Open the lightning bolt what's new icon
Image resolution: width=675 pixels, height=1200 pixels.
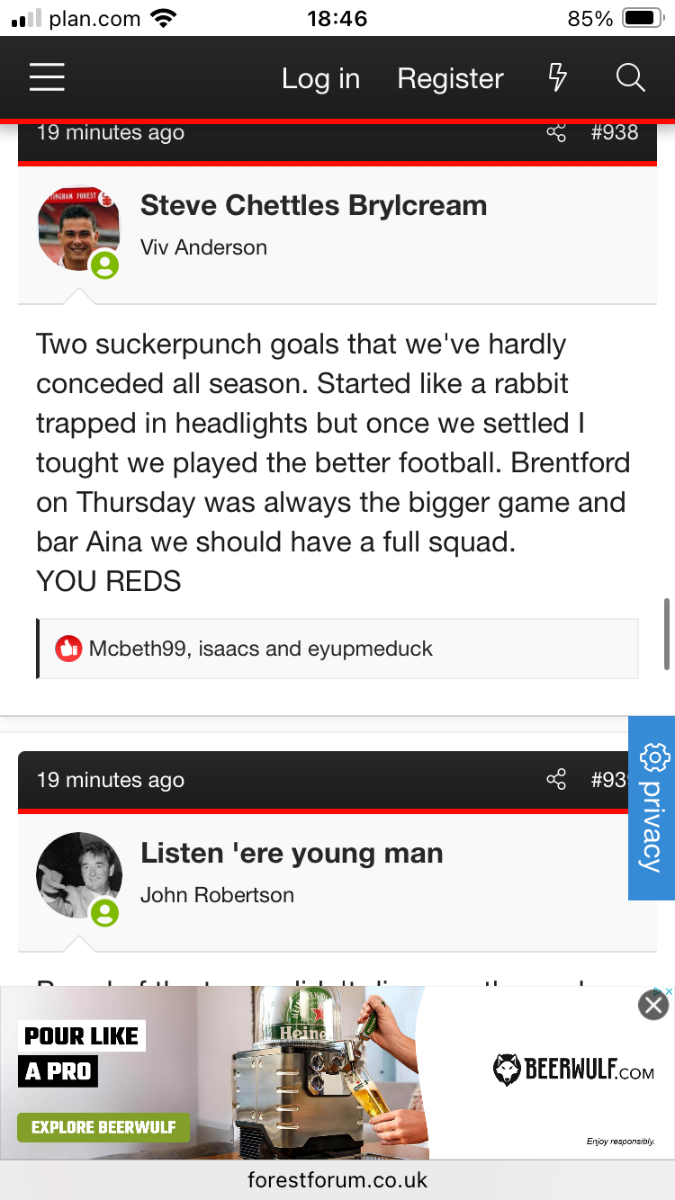coord(558,78)
